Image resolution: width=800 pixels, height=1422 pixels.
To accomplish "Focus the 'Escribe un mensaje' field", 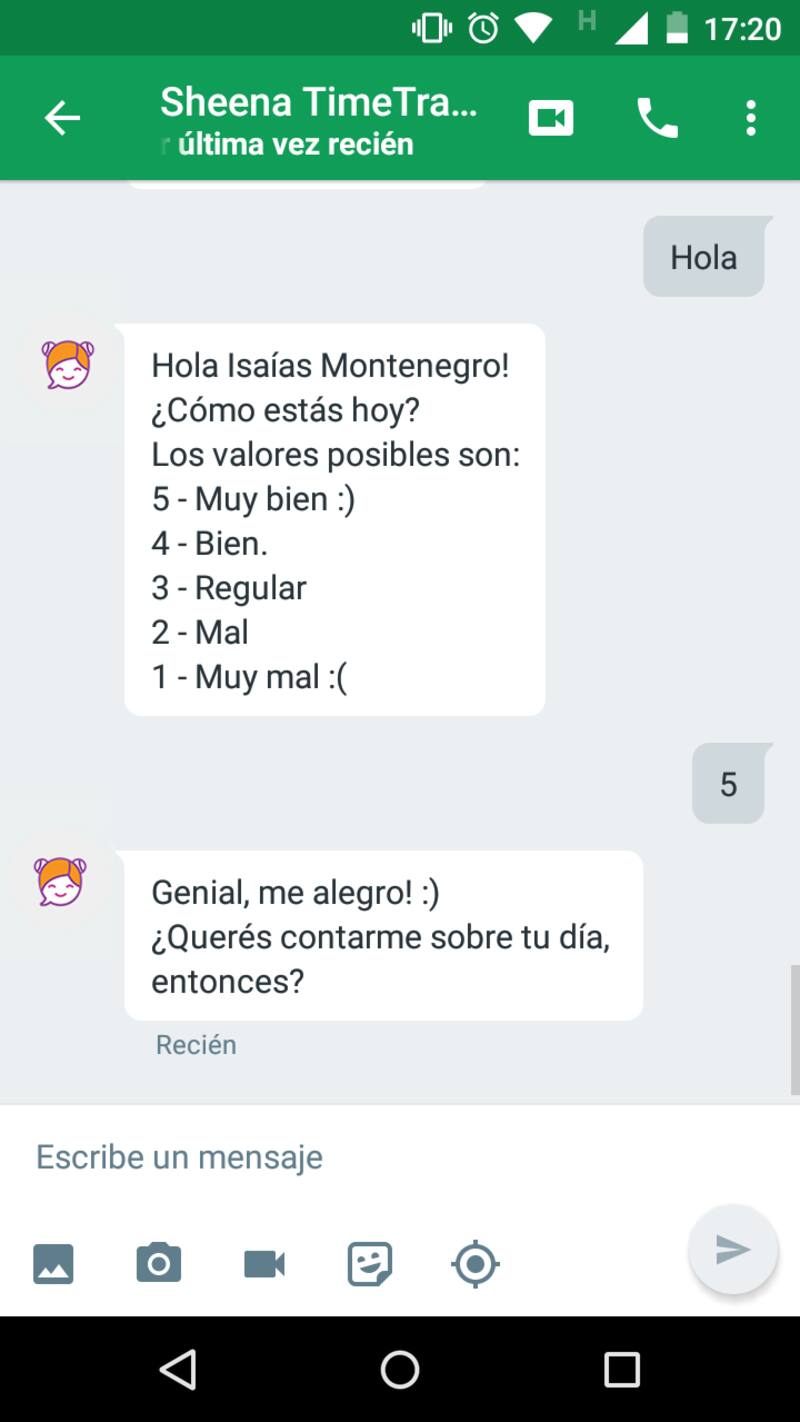I will coord(350,1157).
